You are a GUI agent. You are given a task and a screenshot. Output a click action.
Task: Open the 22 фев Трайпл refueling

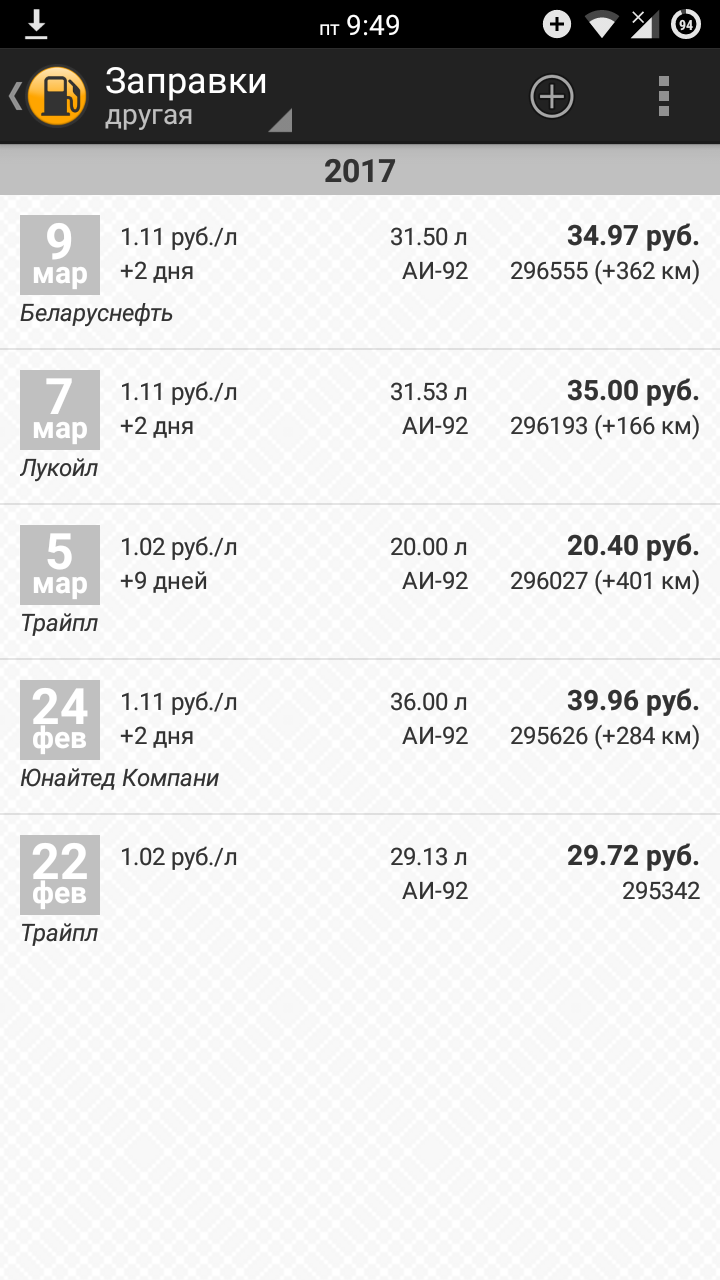tap(360, 890)
